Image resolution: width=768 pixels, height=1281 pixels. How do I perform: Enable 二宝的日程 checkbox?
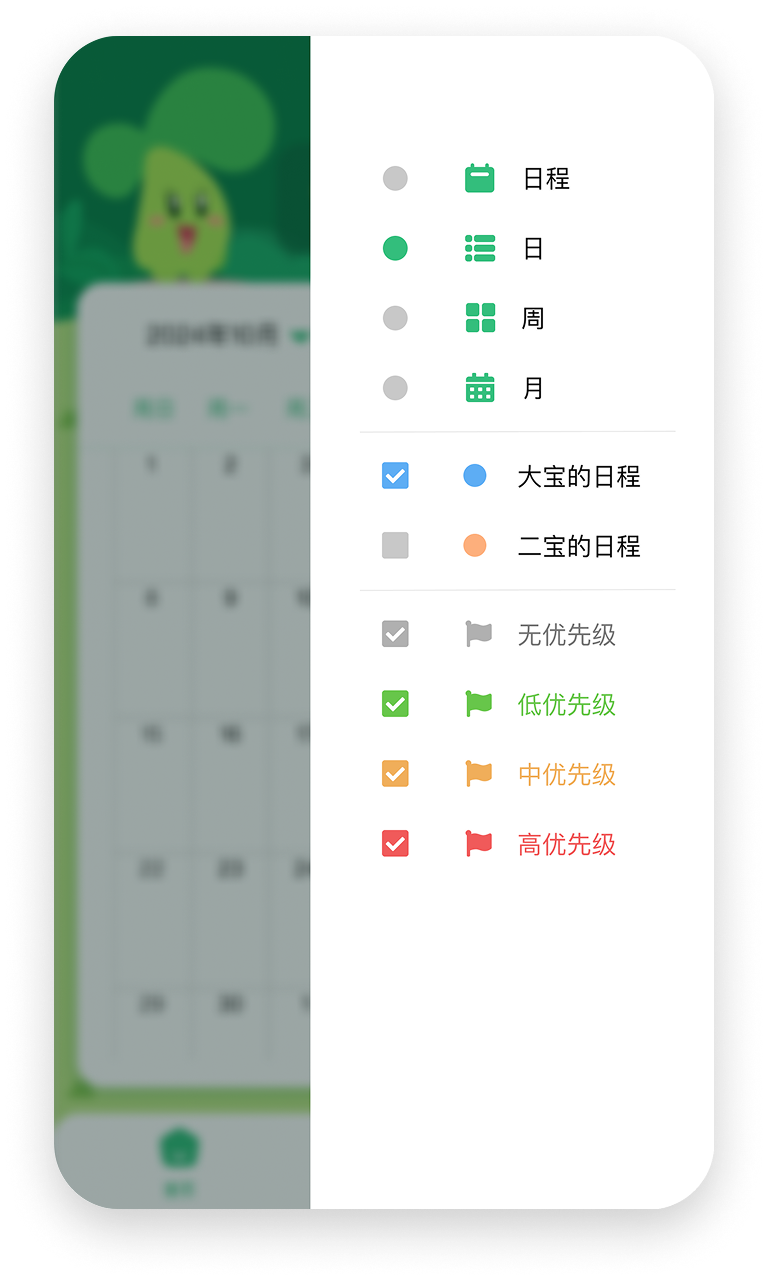[x=395, y=546]
